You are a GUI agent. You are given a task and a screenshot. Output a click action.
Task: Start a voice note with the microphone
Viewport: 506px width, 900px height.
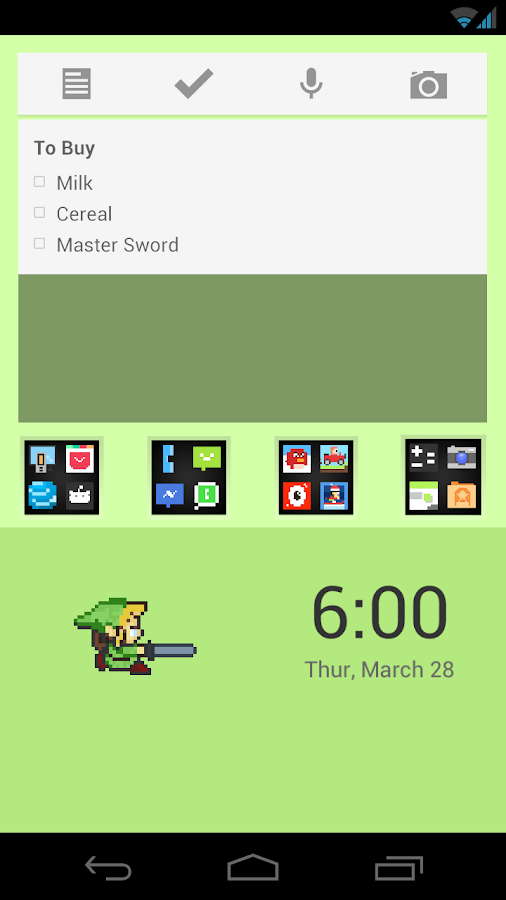(x=311, y=84)
